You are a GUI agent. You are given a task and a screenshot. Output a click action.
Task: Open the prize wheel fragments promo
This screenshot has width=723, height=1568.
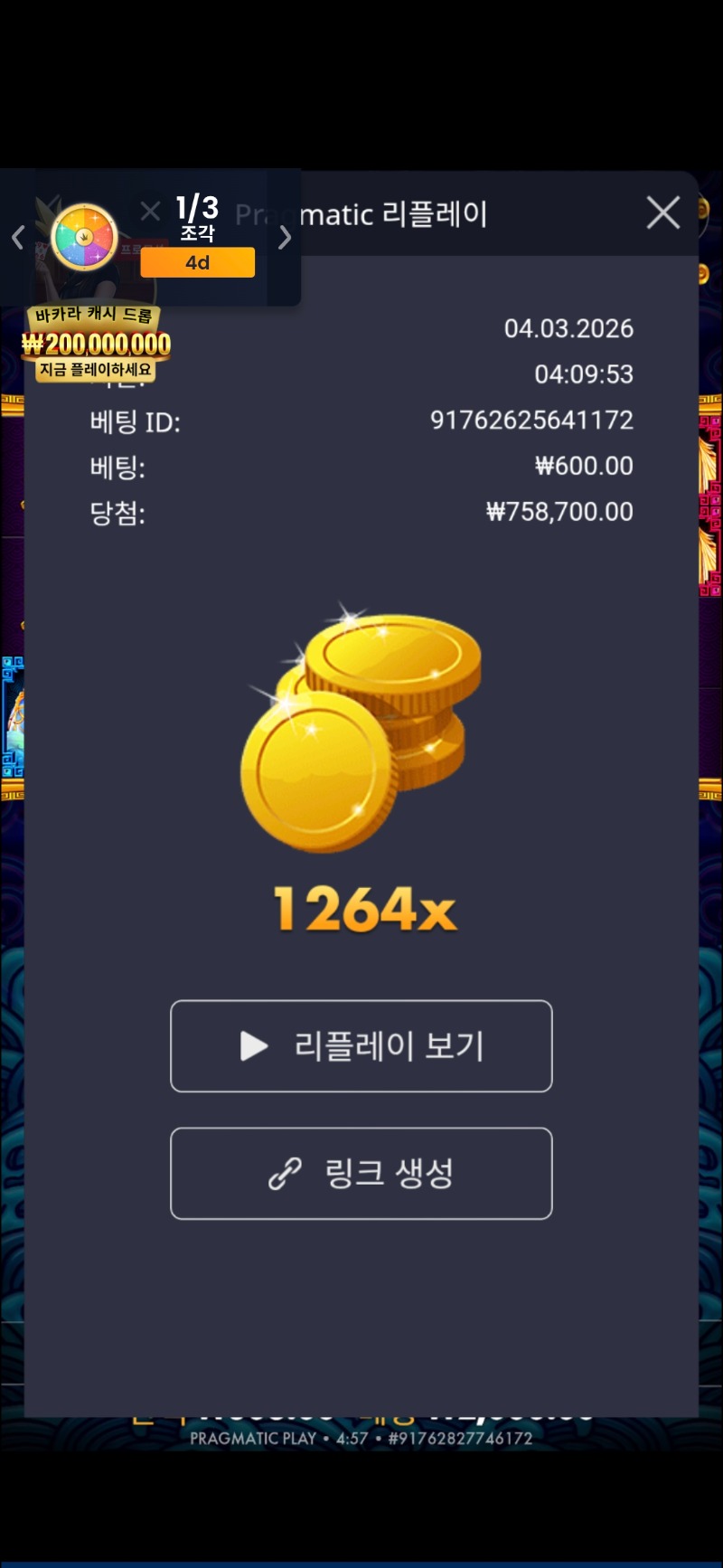[85, 237]
